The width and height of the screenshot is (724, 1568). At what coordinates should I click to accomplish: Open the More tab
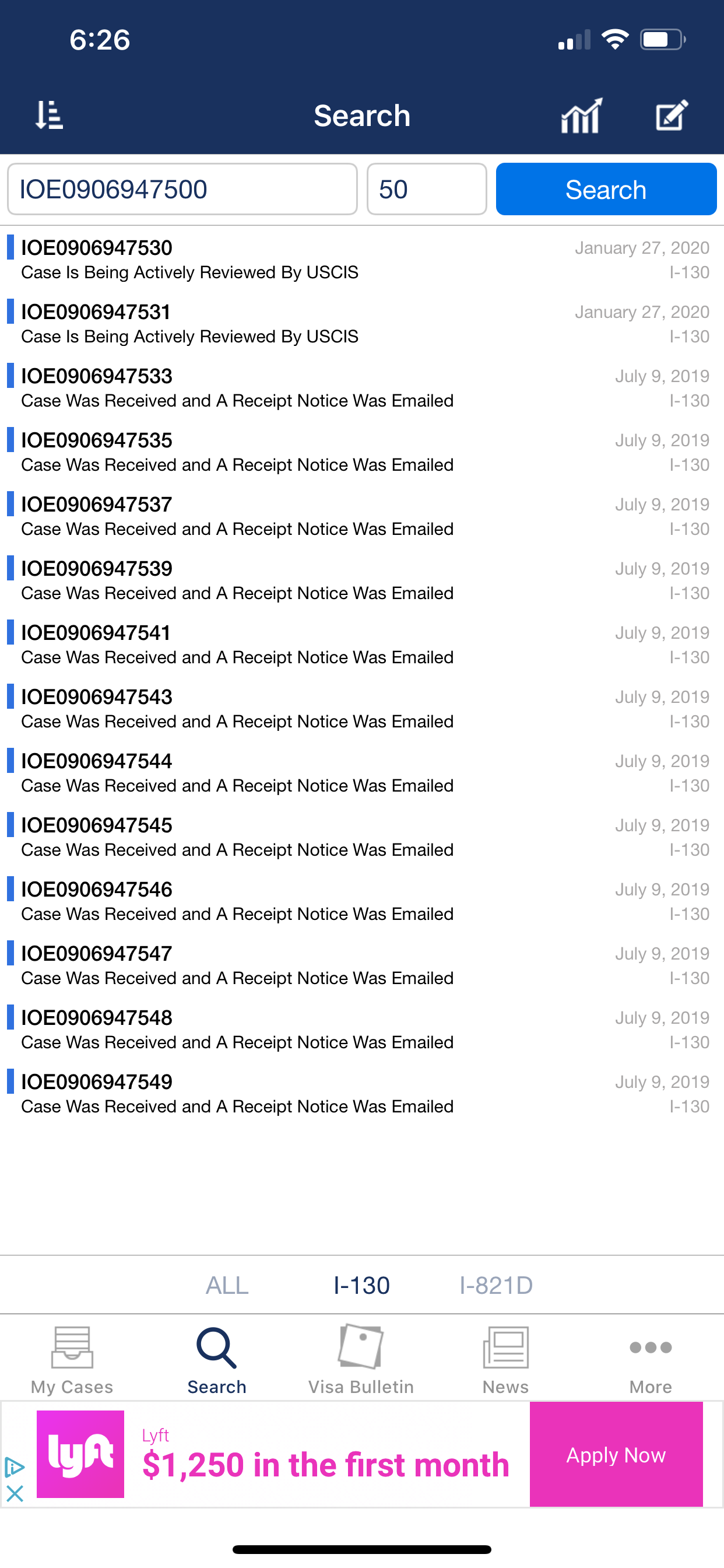pos(651,1359)
